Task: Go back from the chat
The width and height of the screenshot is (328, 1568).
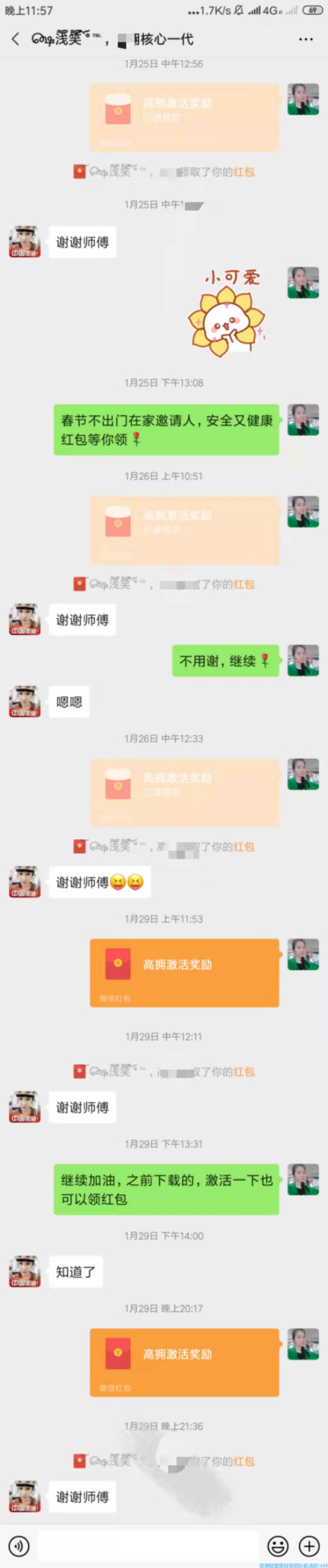Action: point(15,40)
